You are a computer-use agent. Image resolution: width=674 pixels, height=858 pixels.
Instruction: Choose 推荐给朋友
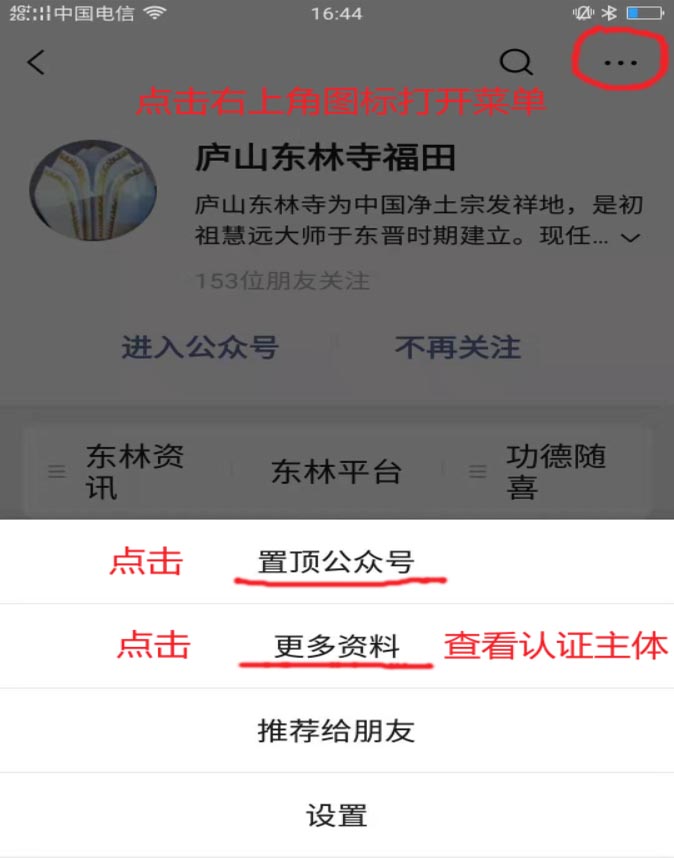click(x=336, y=731)
